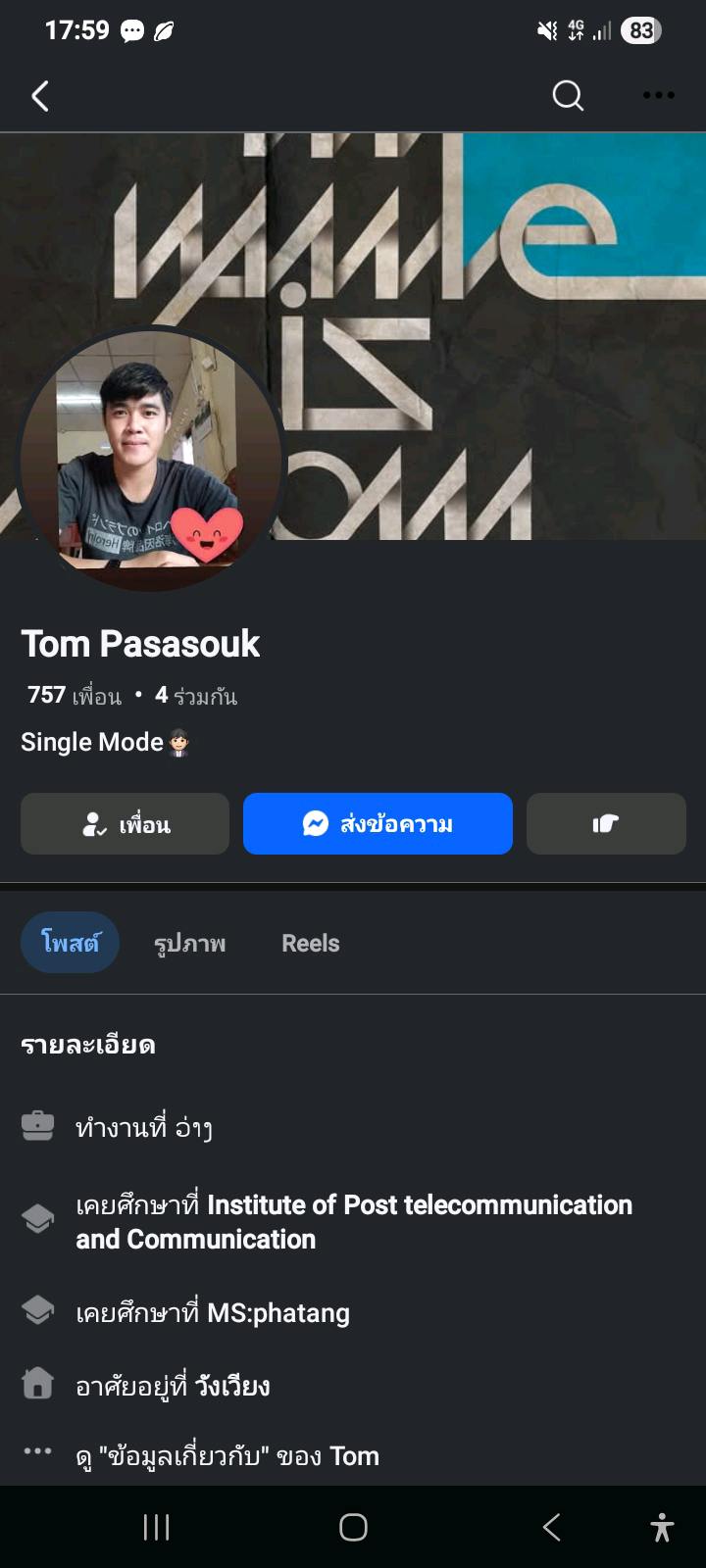See Tom's ข้อมูลเกี่ยวกับ about info
706x1568 pixels.
click(x=227, y=1456)
